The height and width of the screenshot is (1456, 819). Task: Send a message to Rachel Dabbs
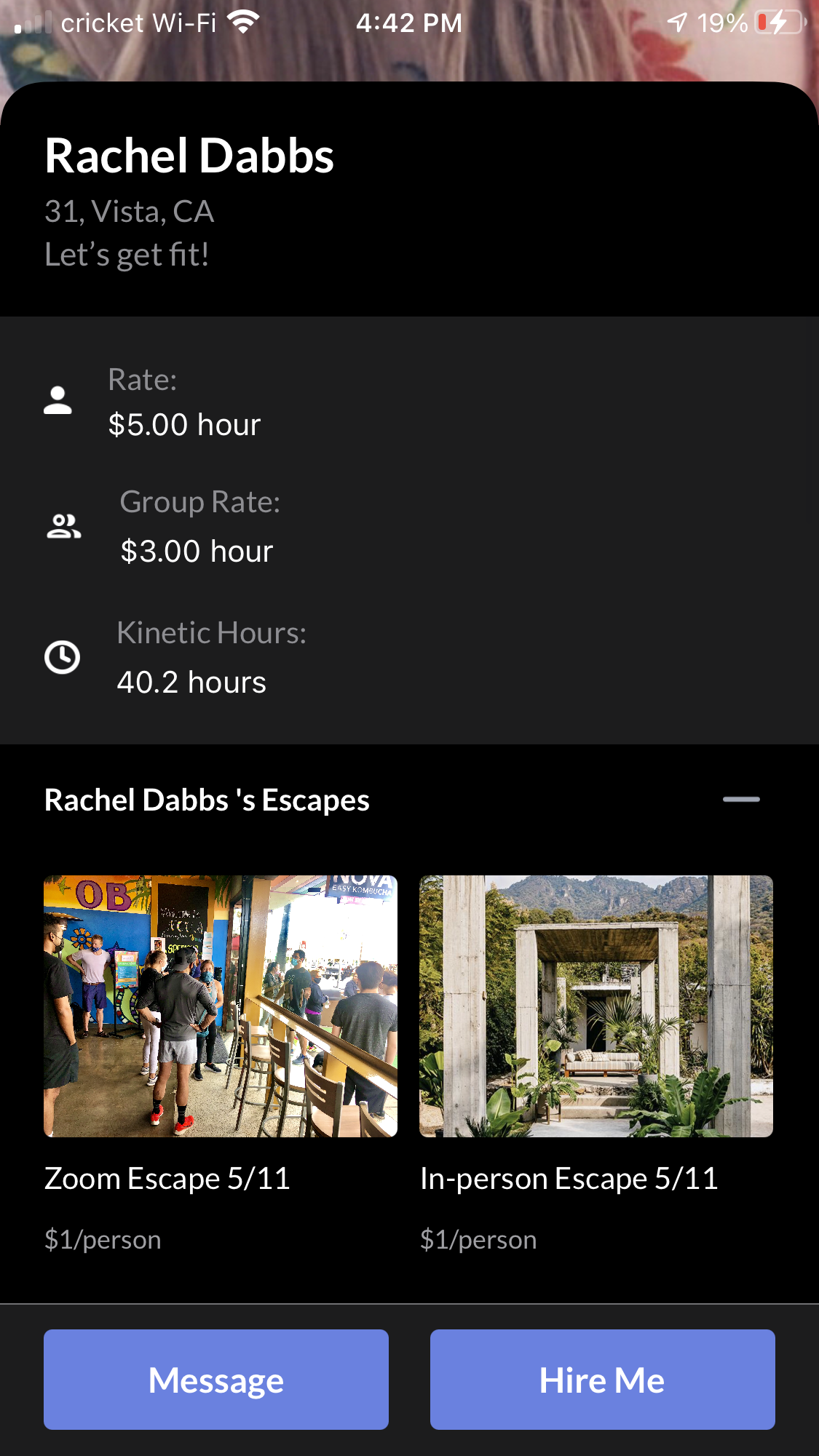click(x=215, y=1379)
